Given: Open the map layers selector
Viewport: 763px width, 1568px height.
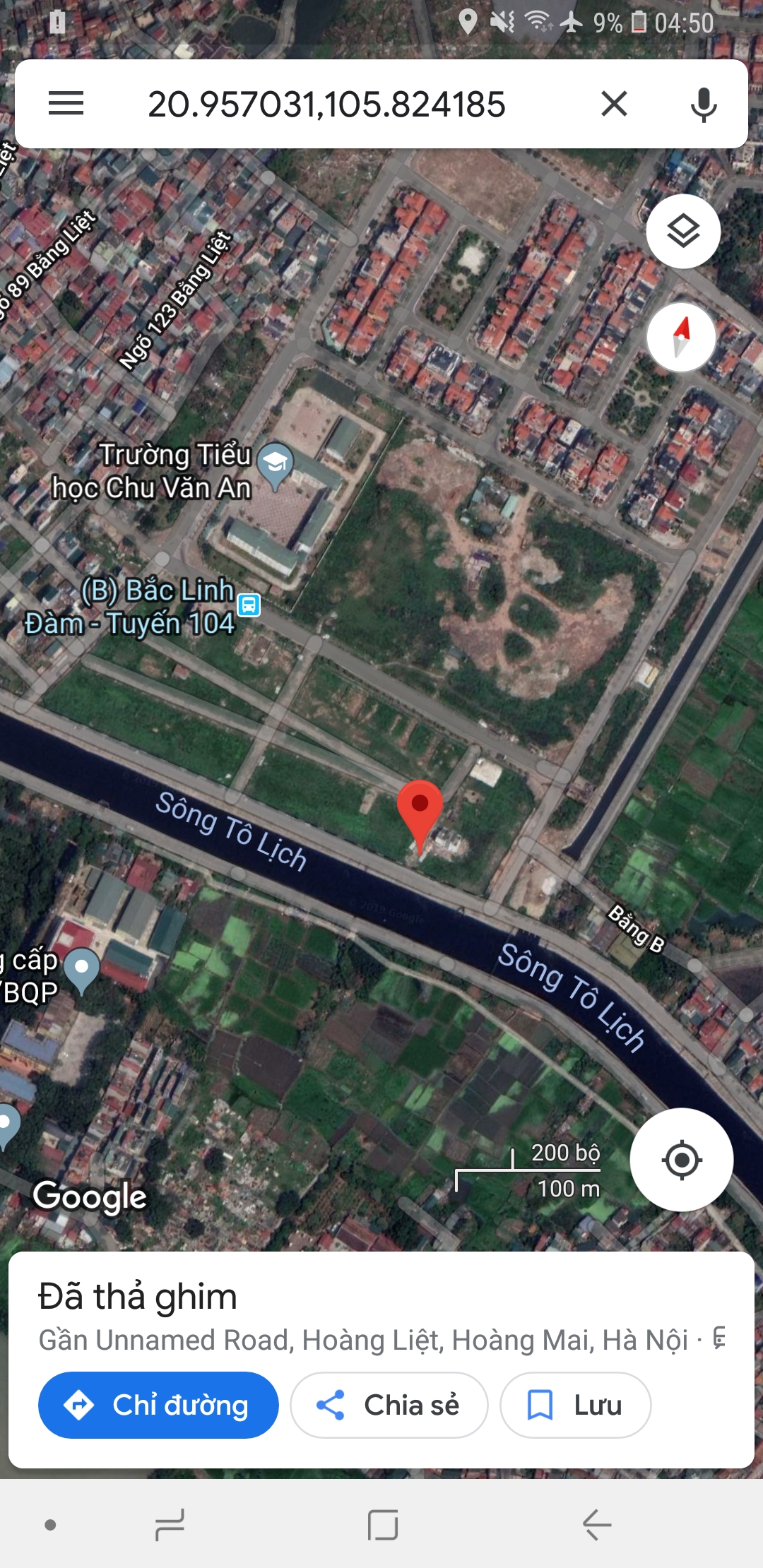Looking at the screenshot, I should 683,231.
